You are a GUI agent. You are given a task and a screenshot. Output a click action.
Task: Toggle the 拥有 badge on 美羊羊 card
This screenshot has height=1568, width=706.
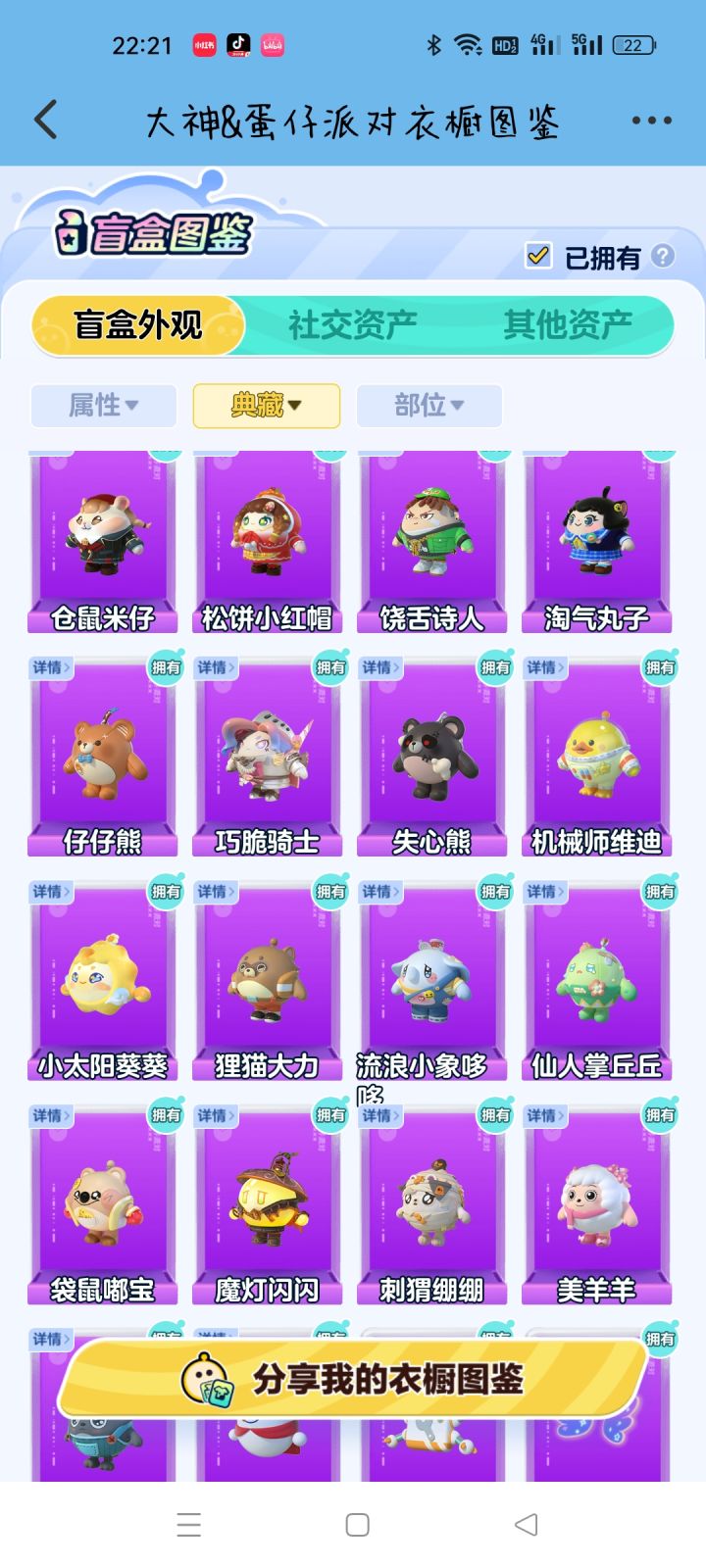pyautogui.click(x=659, y=1114)
